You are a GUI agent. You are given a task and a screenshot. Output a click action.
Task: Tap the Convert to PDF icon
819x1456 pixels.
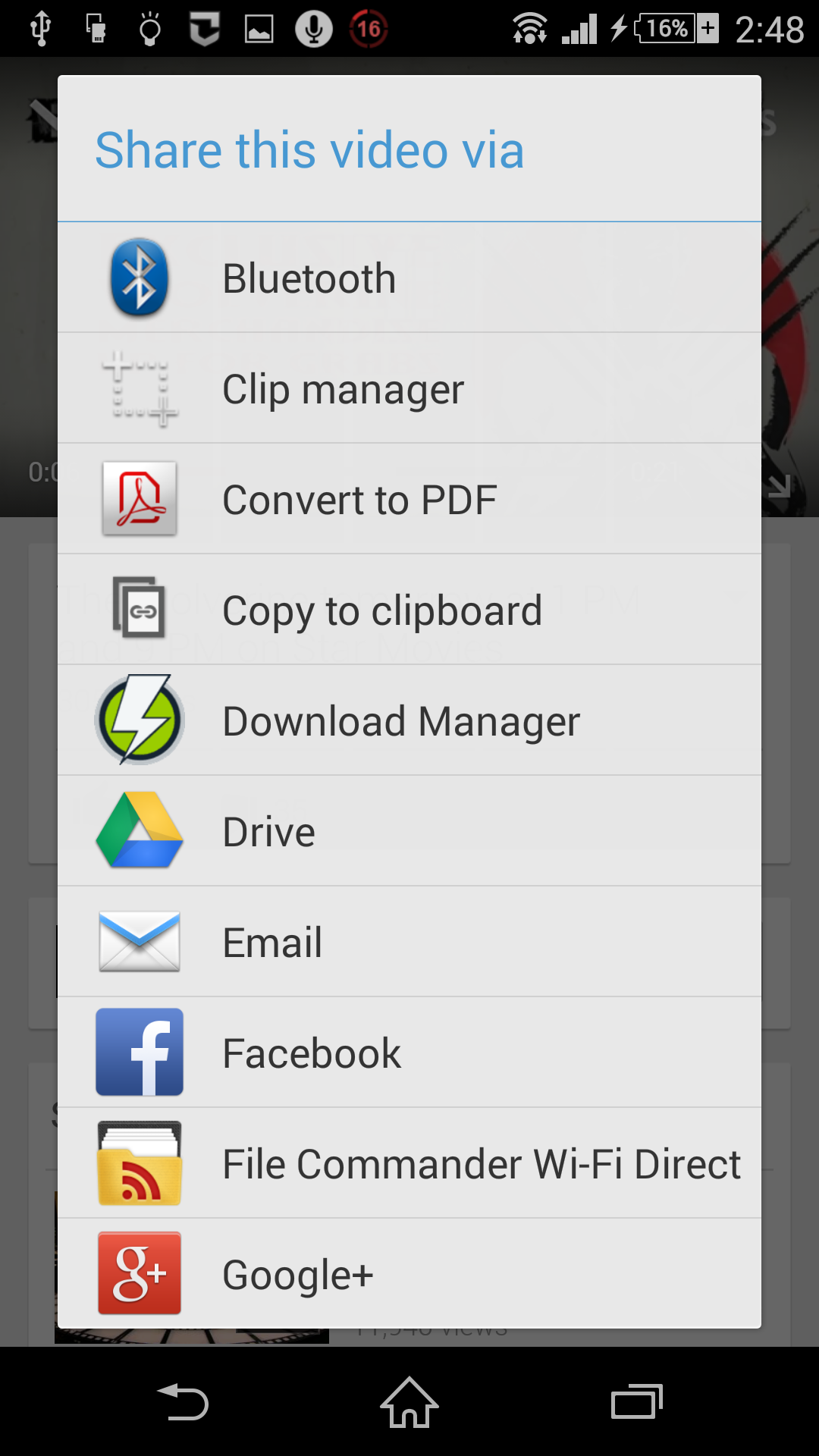pyautogui.click(x=138, y=498)
